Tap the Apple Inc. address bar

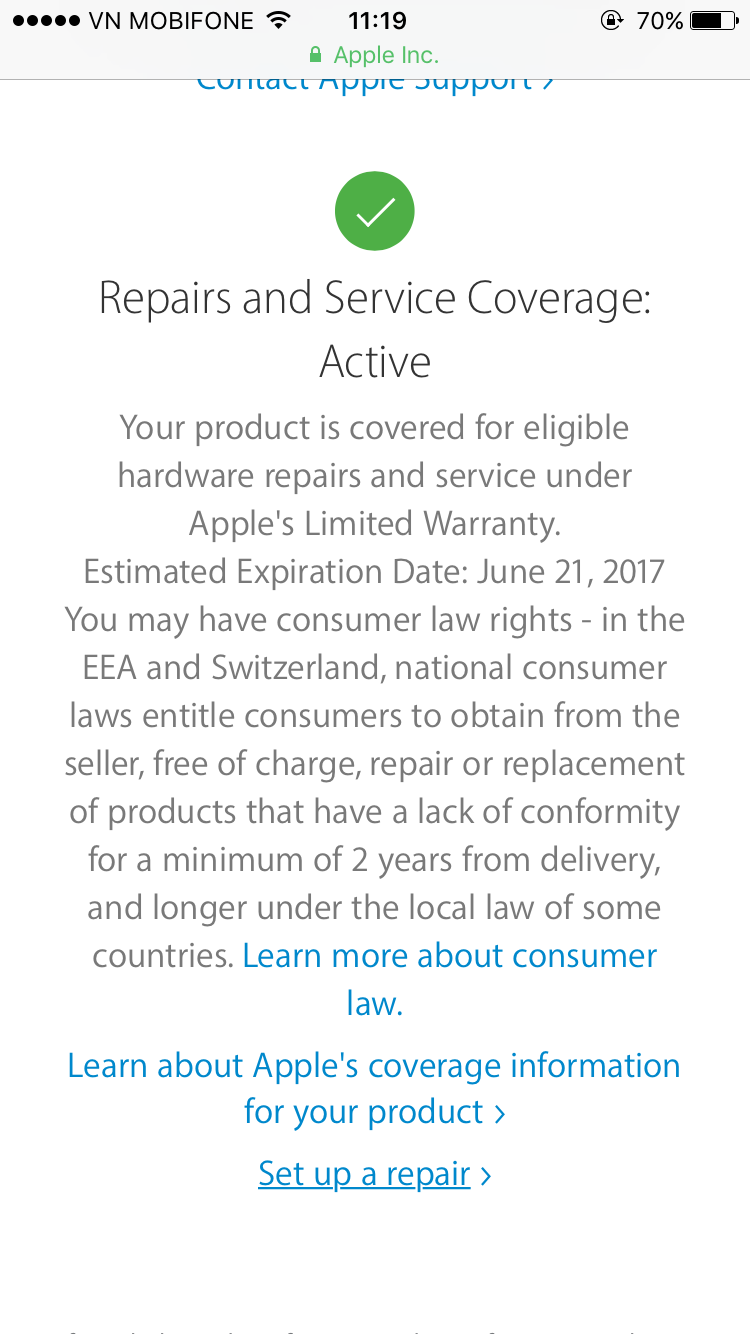click(375, 55)
